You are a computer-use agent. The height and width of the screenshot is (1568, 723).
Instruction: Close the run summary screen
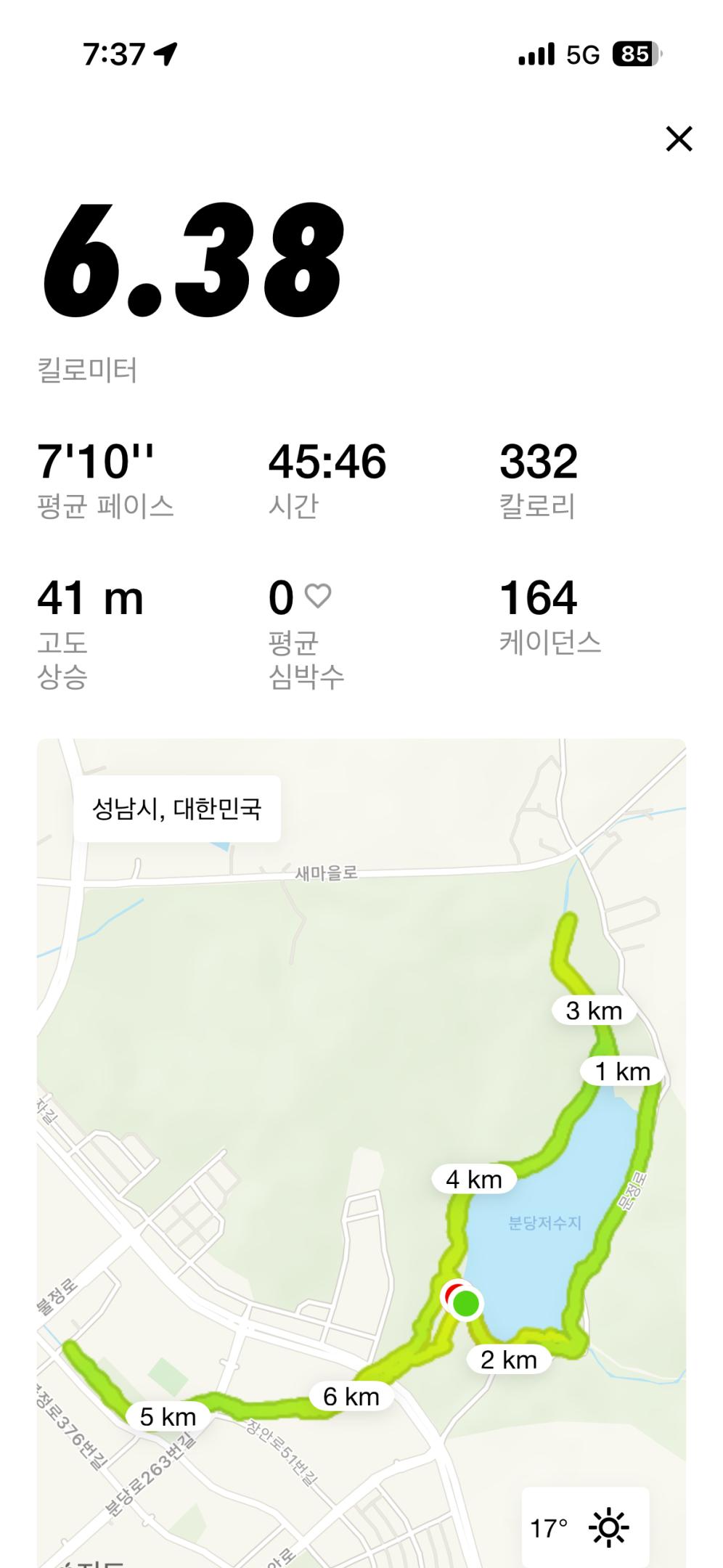click(x=679, y=139)
